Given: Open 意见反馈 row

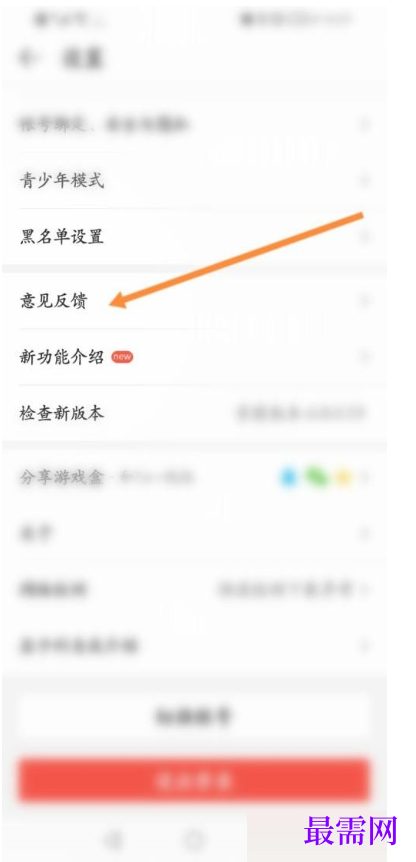Looking at the screenshot, I should pos(194,301).
